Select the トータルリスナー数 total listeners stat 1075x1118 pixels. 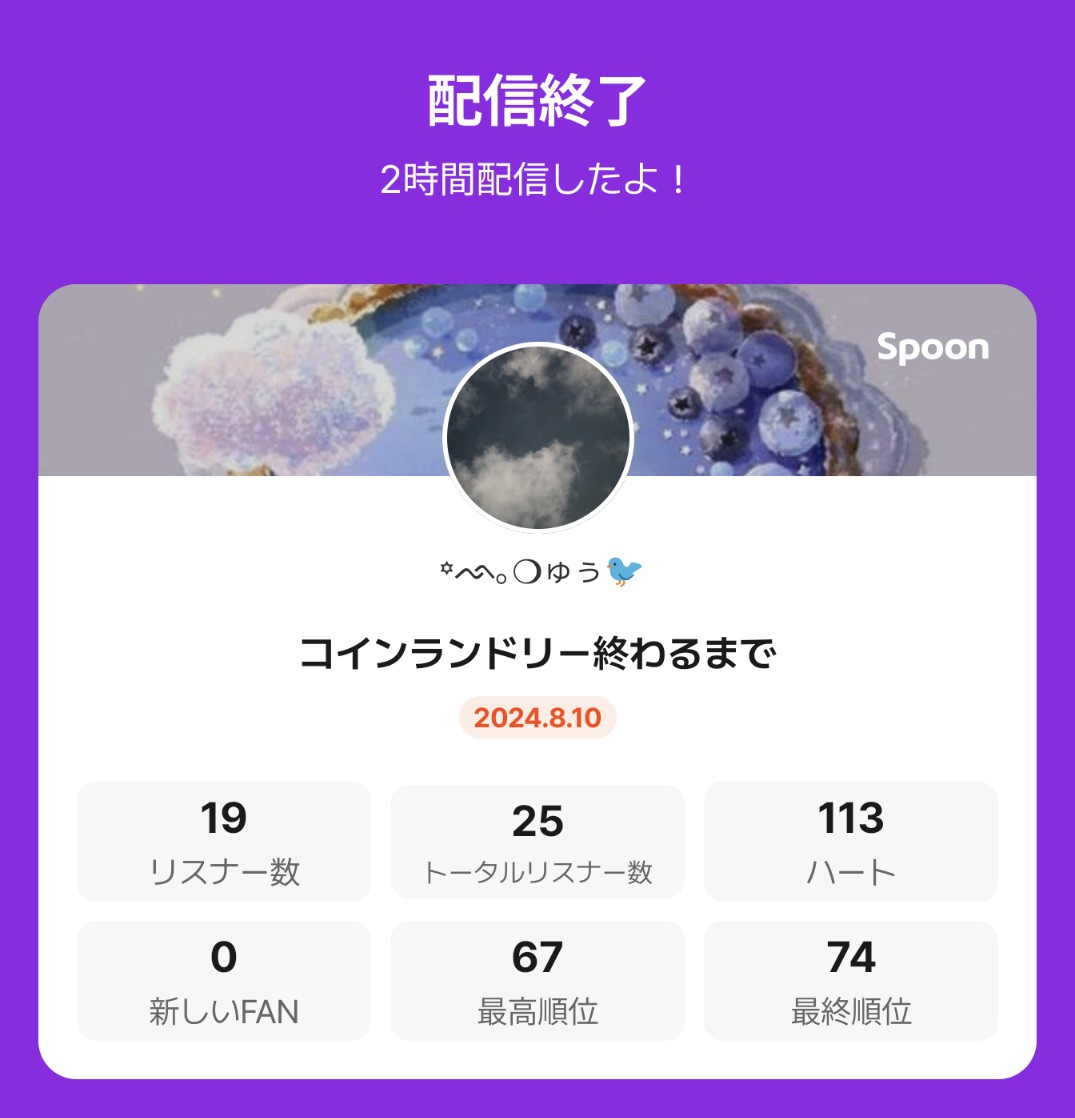click(537, 841)
